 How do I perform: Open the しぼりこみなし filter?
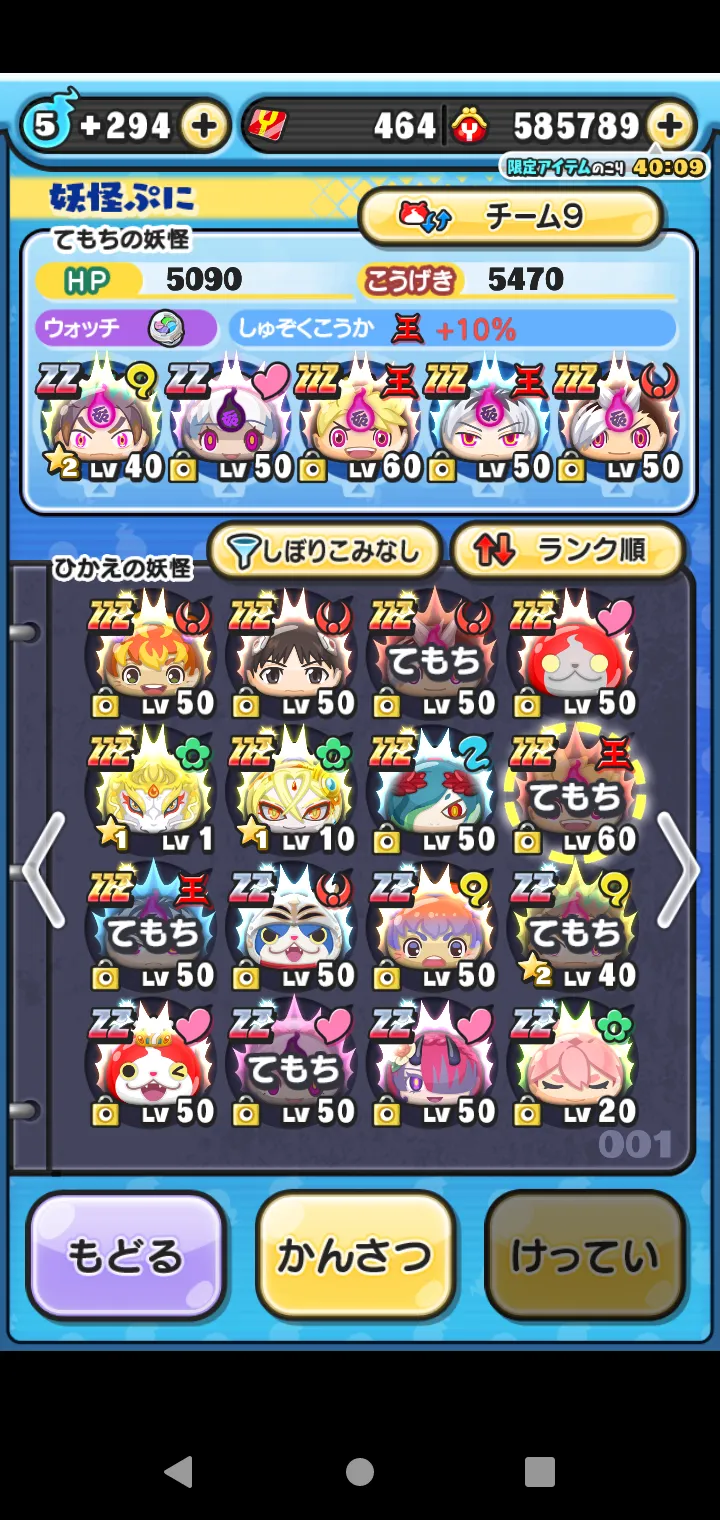[x=325, y=551]
